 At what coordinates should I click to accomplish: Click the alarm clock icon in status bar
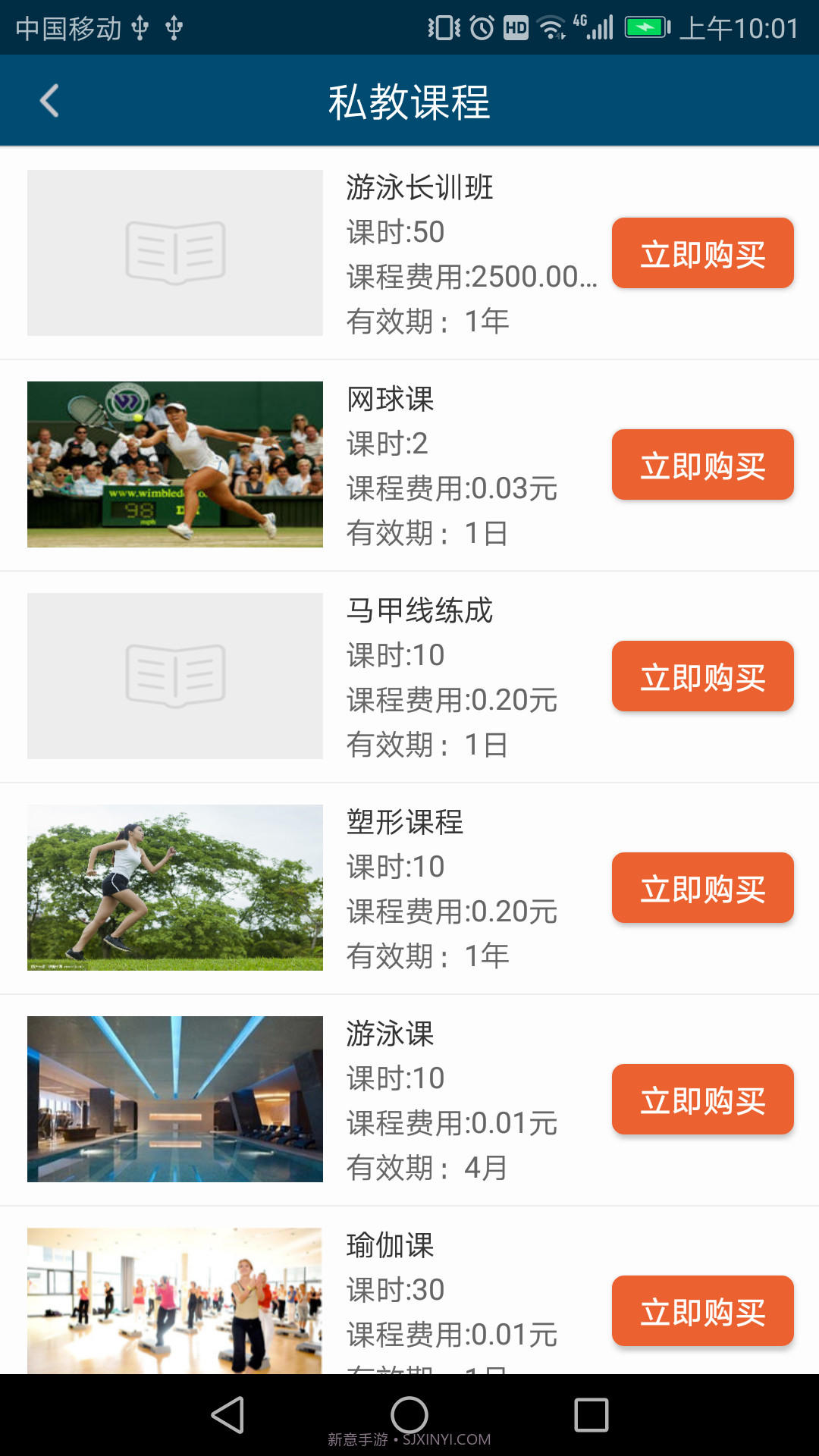tap(479, 27)
